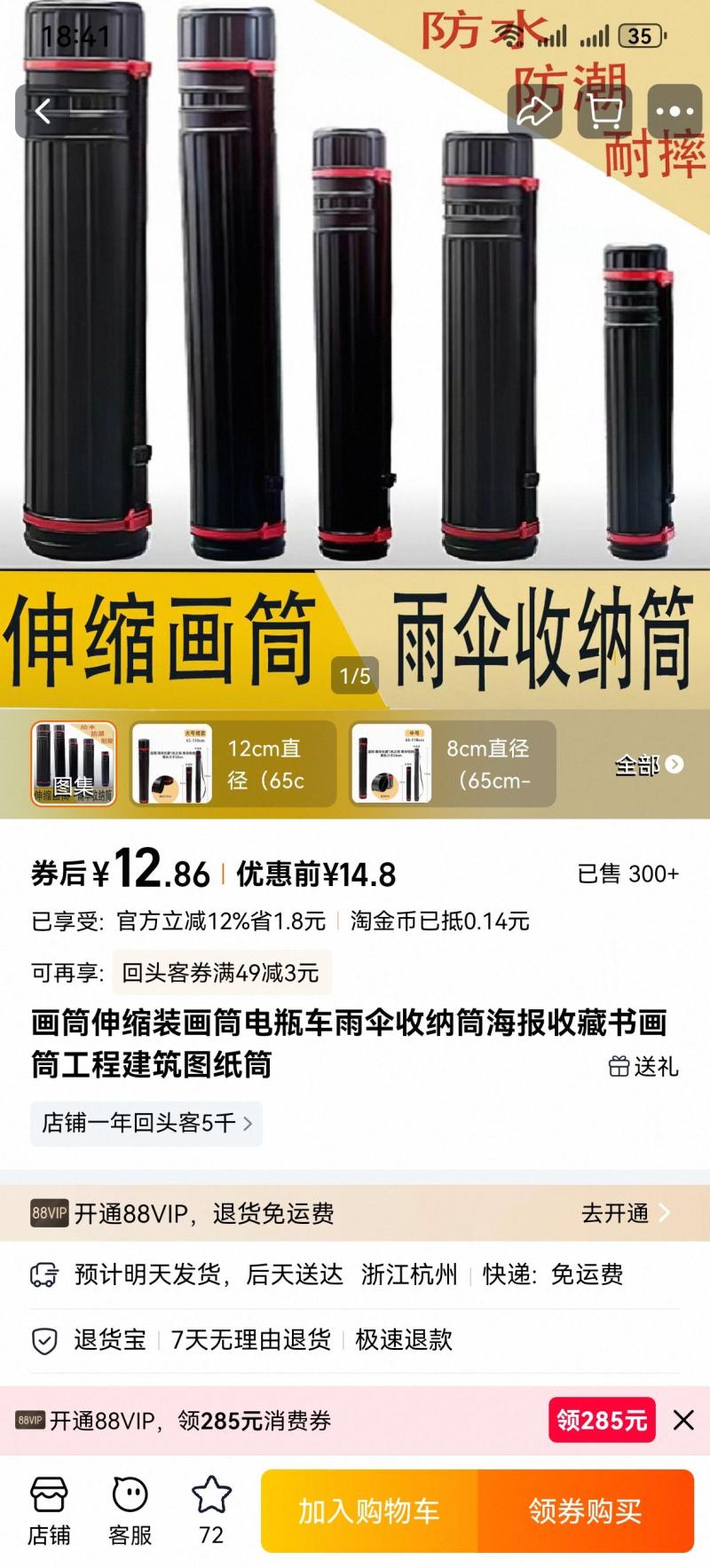This screenshot has height=1568, width=710.
Task: Open the three-dot overflow menu
Action: 674,112
